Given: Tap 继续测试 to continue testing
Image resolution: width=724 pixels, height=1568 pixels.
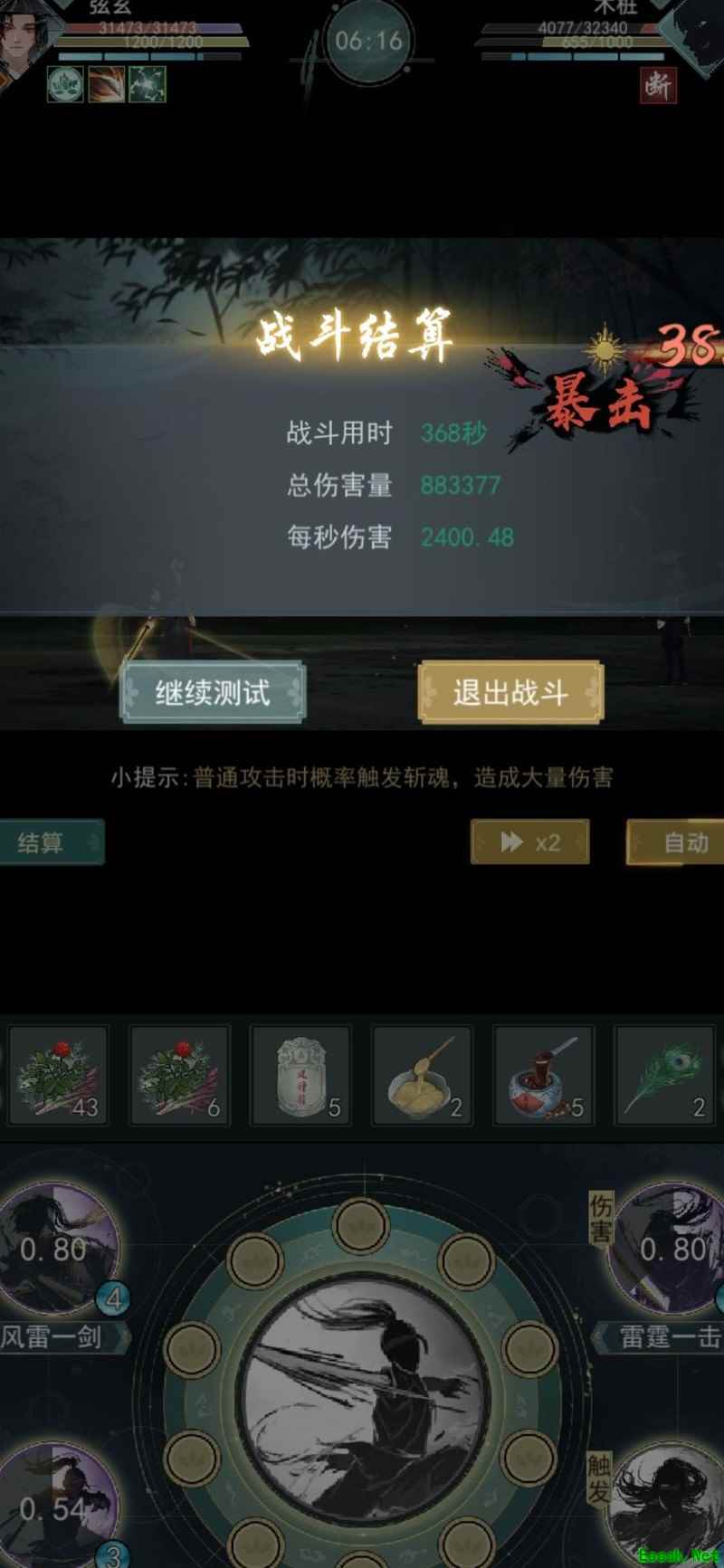Looking at the screenshot, I should [213, 693].
